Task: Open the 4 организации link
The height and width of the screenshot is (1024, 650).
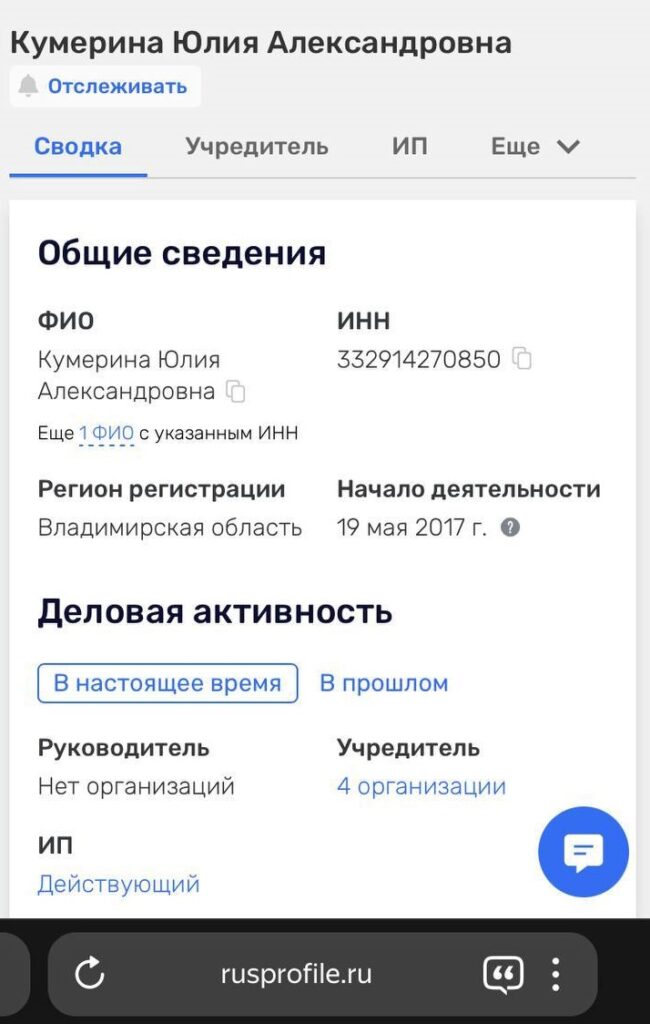Action: click(421, 787)
